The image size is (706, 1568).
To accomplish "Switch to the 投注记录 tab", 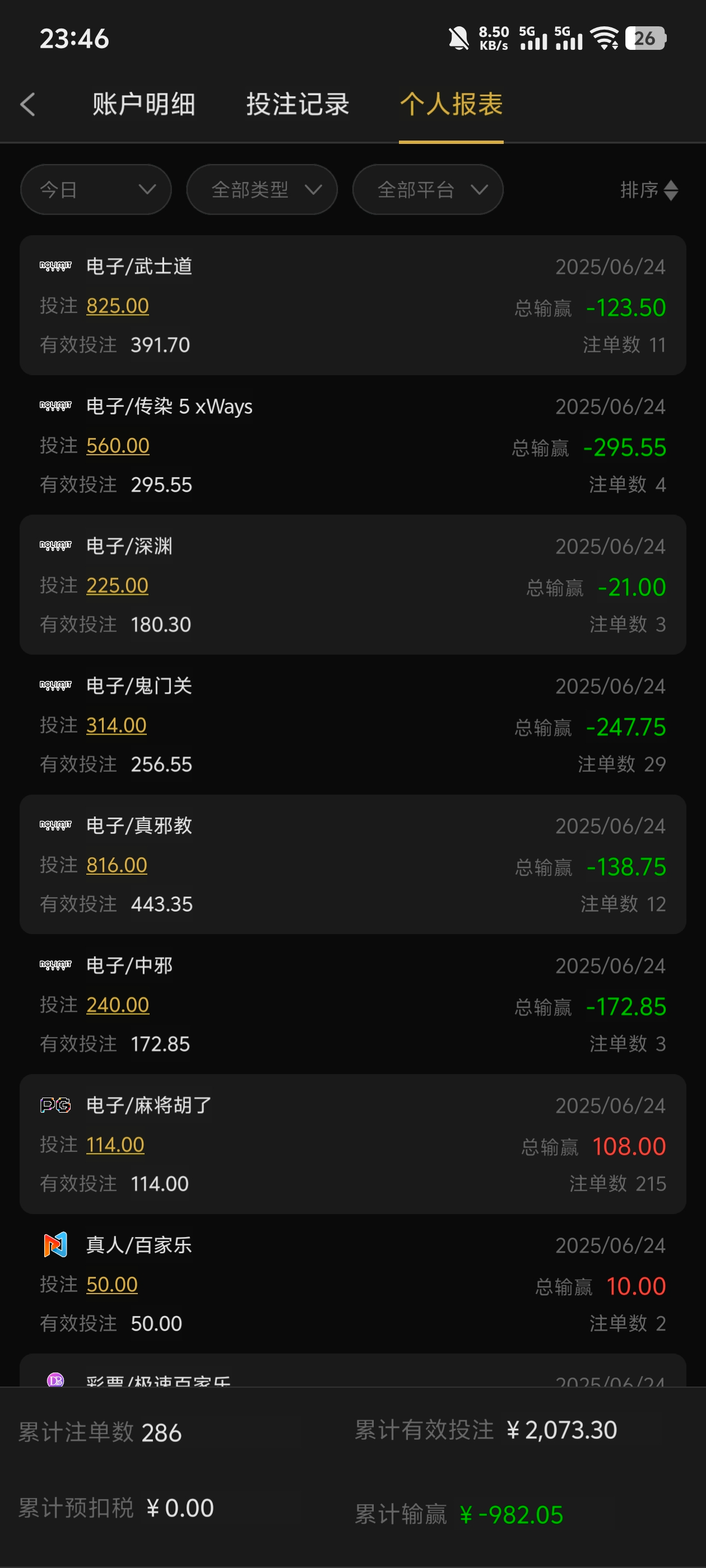I will [298, 104].
